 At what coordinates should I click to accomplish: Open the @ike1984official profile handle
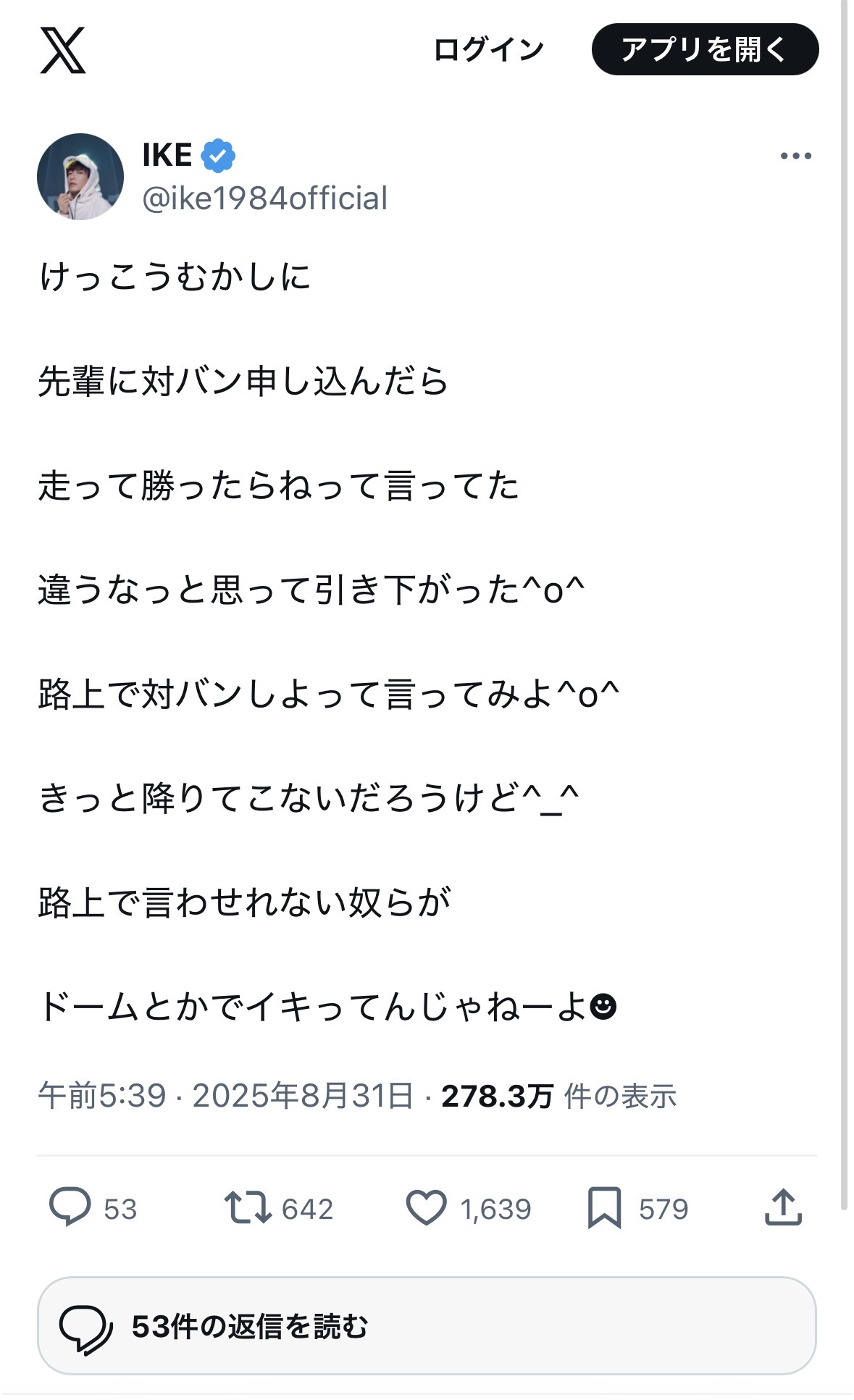point(265,198)
